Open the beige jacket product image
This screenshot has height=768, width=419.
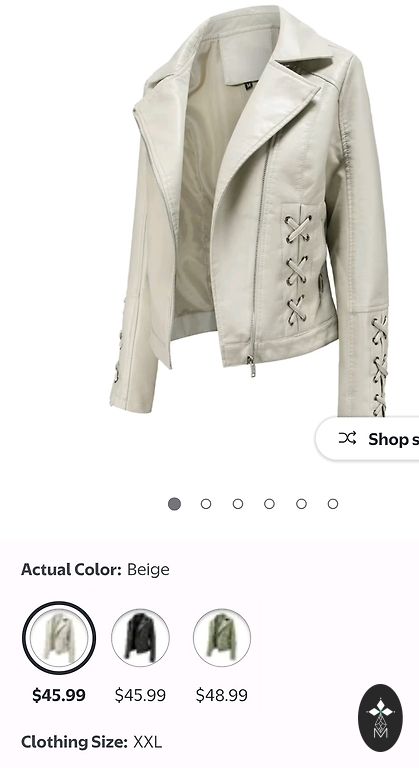tap(250, 211)
